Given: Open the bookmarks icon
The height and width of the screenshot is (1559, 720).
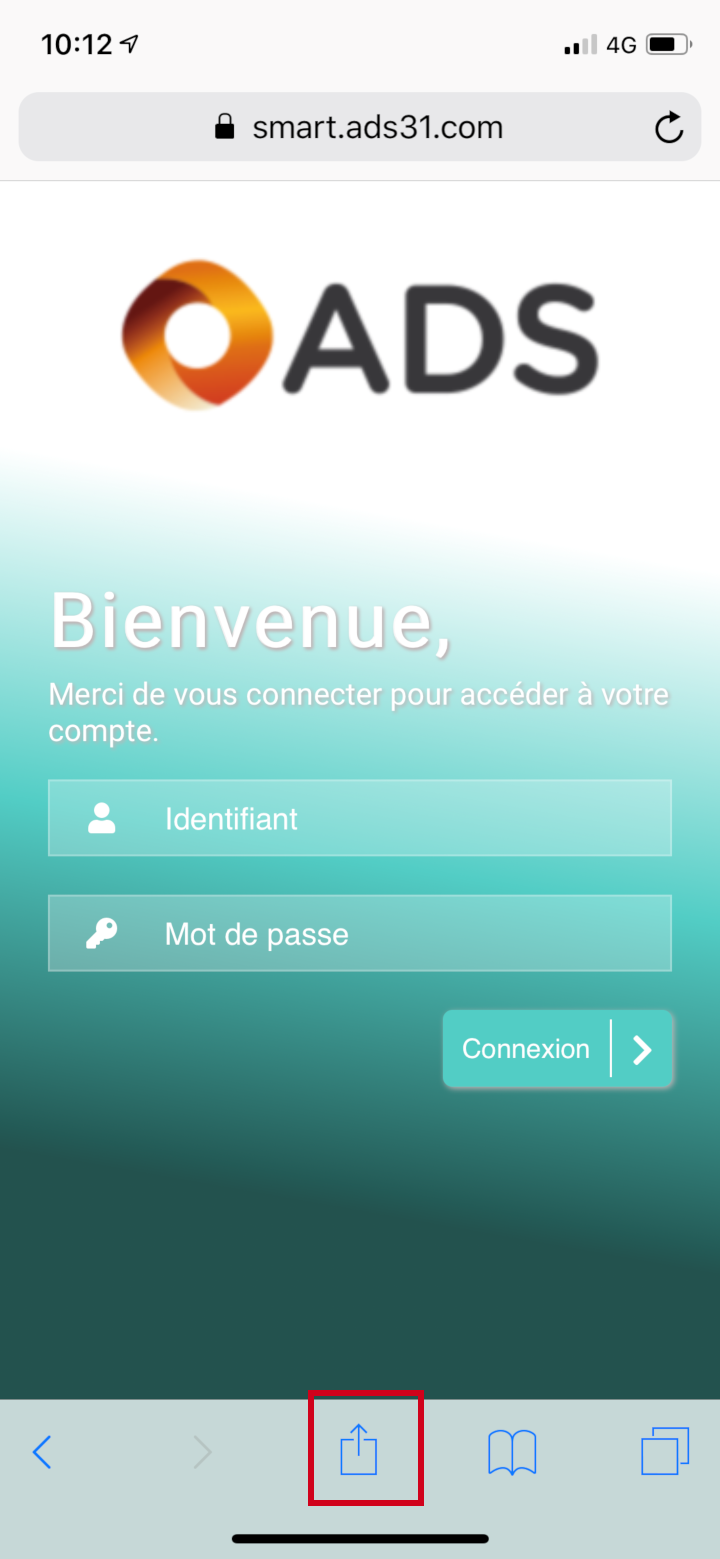Looking at the screenshot, I should tap(512, 1451).
